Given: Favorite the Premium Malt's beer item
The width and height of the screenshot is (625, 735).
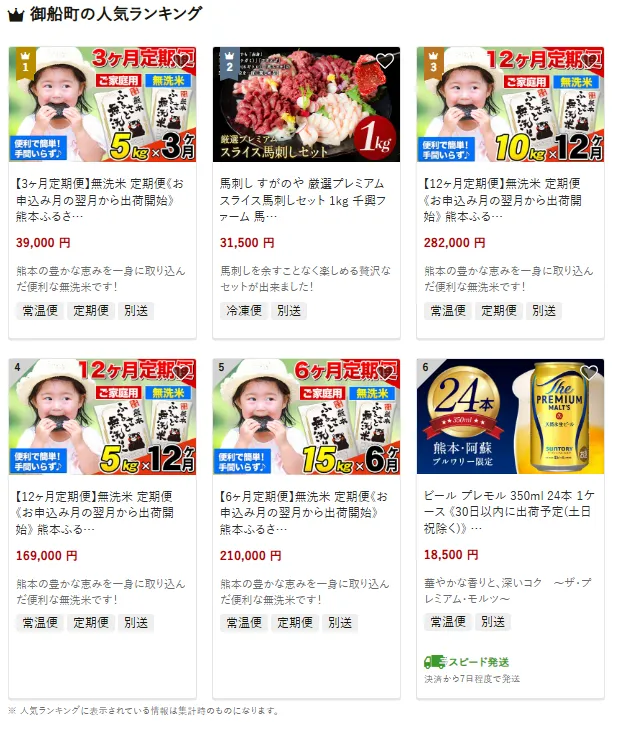Looking at the screenshot, I should [589, 373].
